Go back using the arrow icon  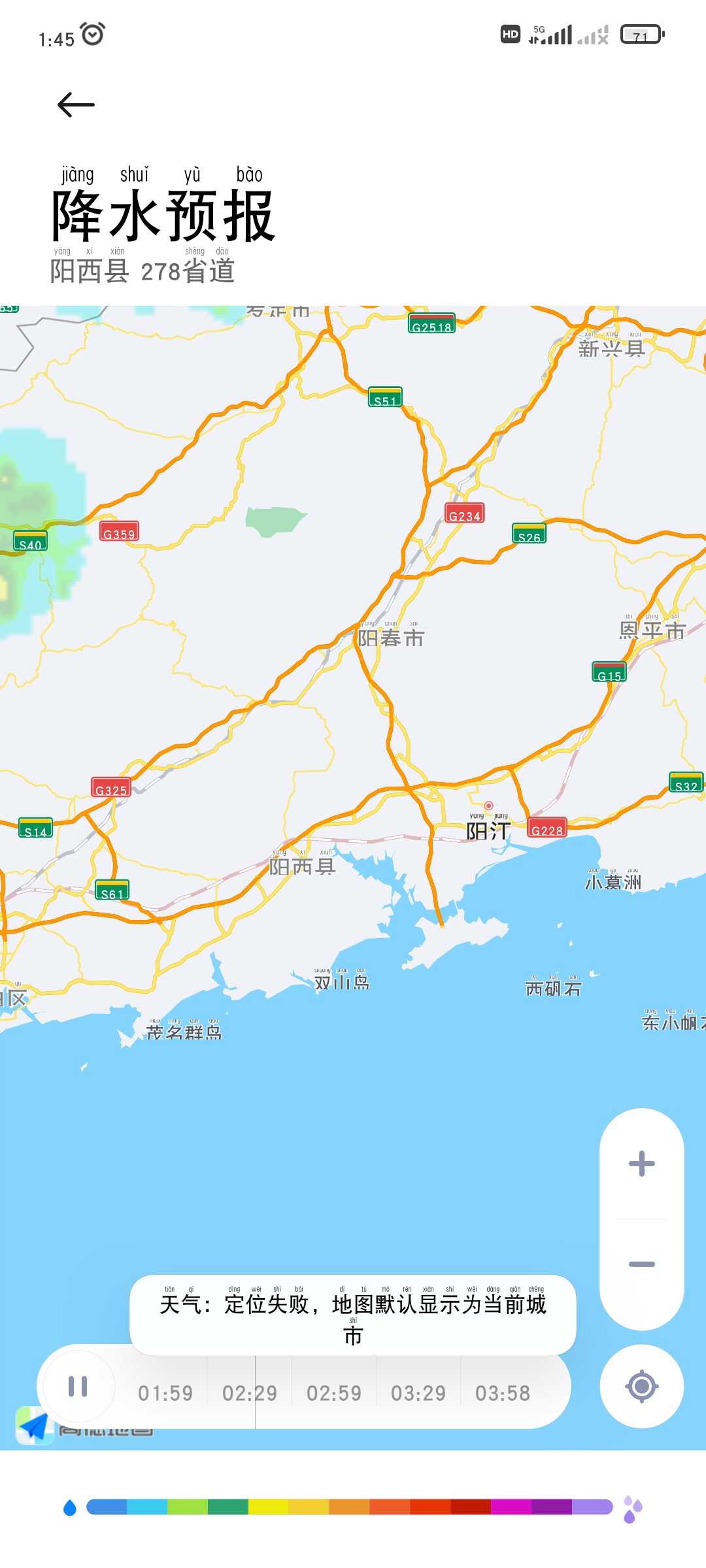click(x=76, y=105)
